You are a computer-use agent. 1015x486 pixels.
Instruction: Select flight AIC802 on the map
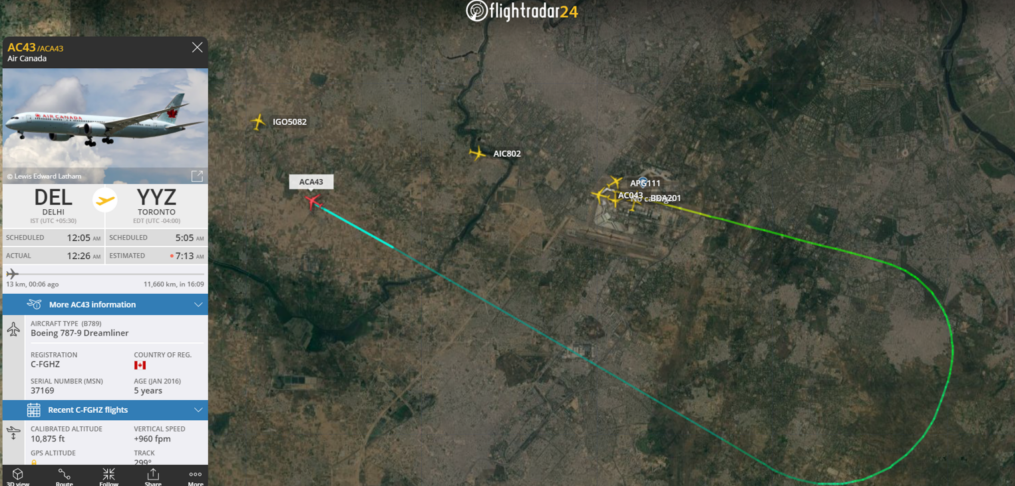click(x=478, y=153)
